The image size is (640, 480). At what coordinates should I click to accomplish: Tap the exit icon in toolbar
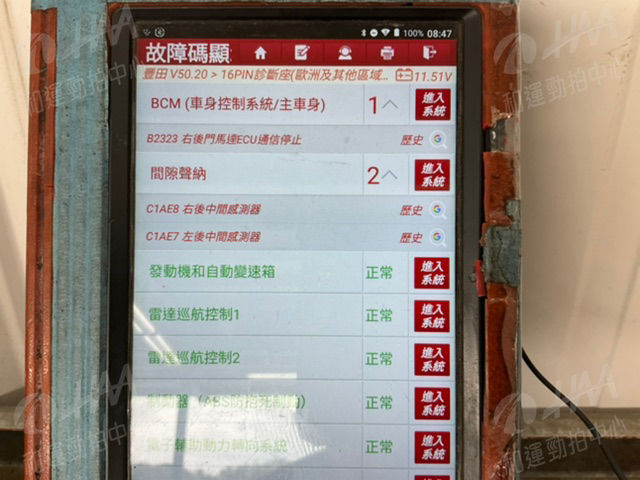coord(430,53)
